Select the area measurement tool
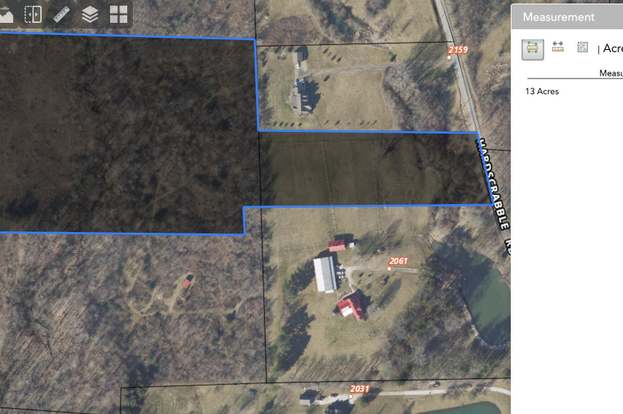This screenshot has width=623, height=414. point(533,47)
